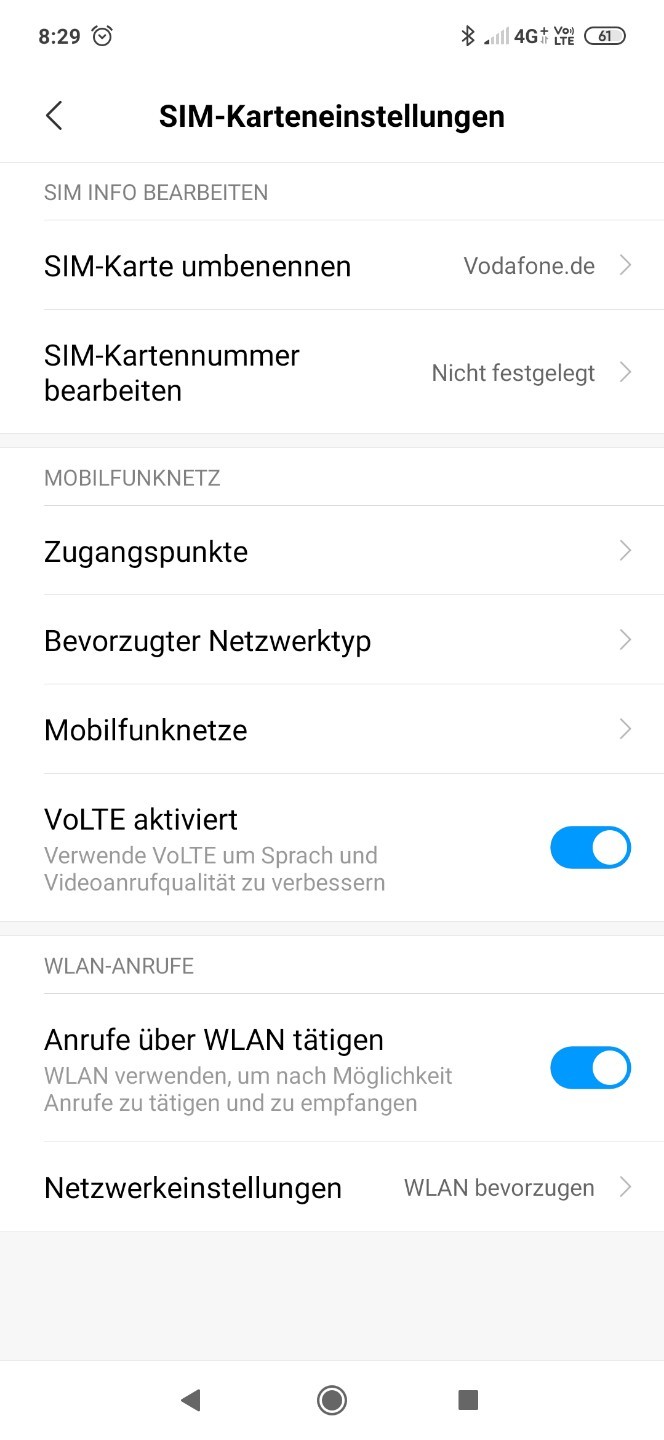Screen dimensions: 664x1440
Task: Turn off Anrufe über WLAN tätigen
Action: click(590, 1068)
